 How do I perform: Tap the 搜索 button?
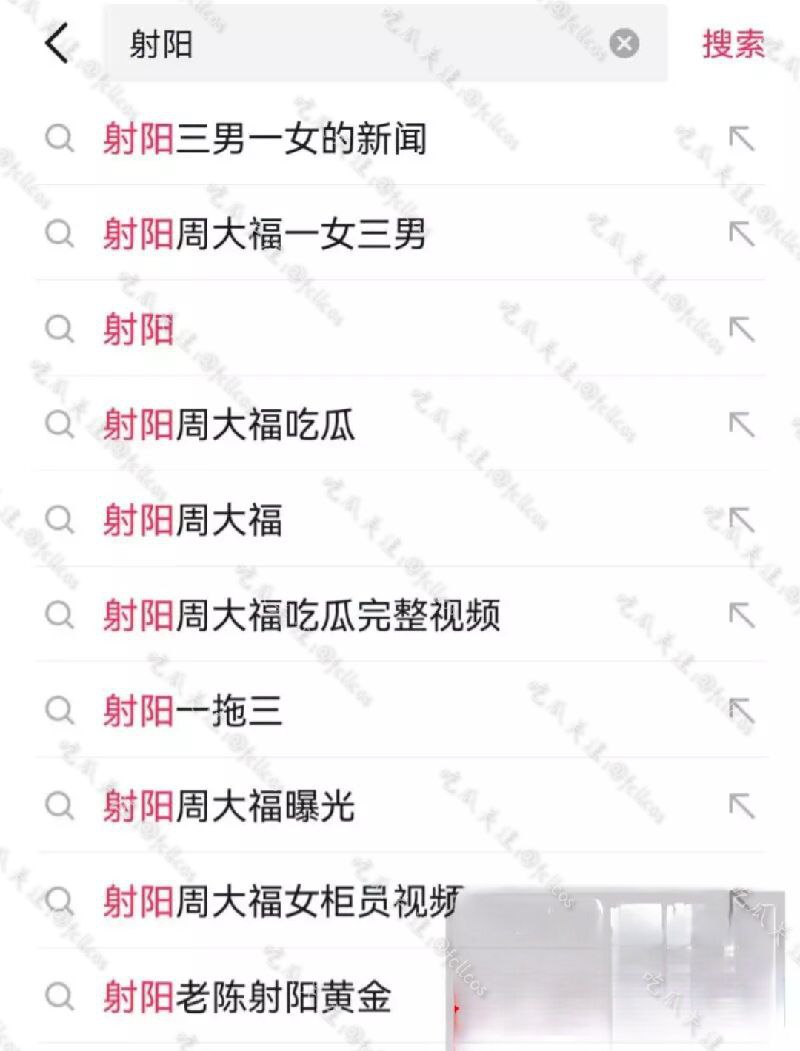(x=733, y=44)
